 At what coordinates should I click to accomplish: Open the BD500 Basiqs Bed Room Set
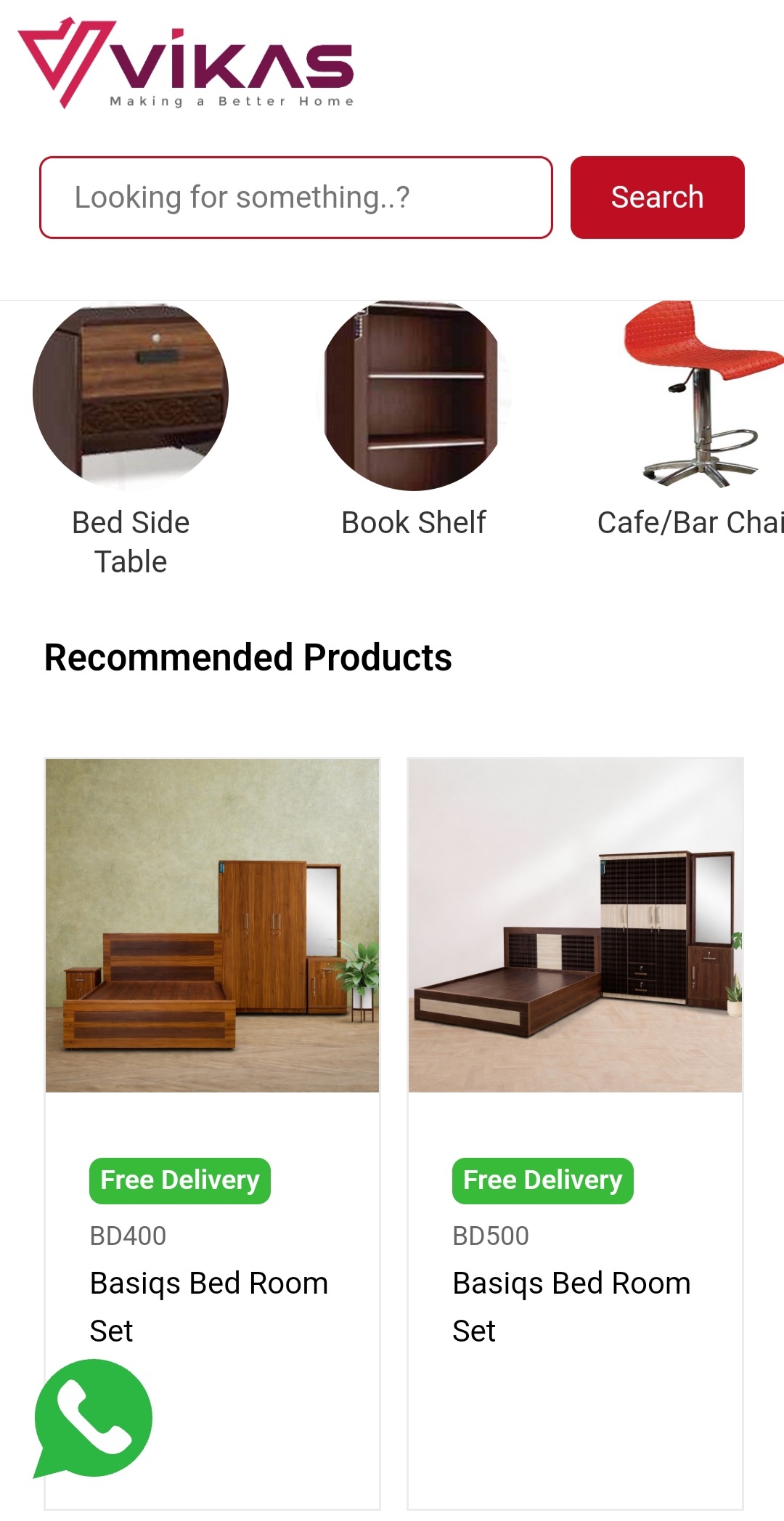tap(575, 926)
